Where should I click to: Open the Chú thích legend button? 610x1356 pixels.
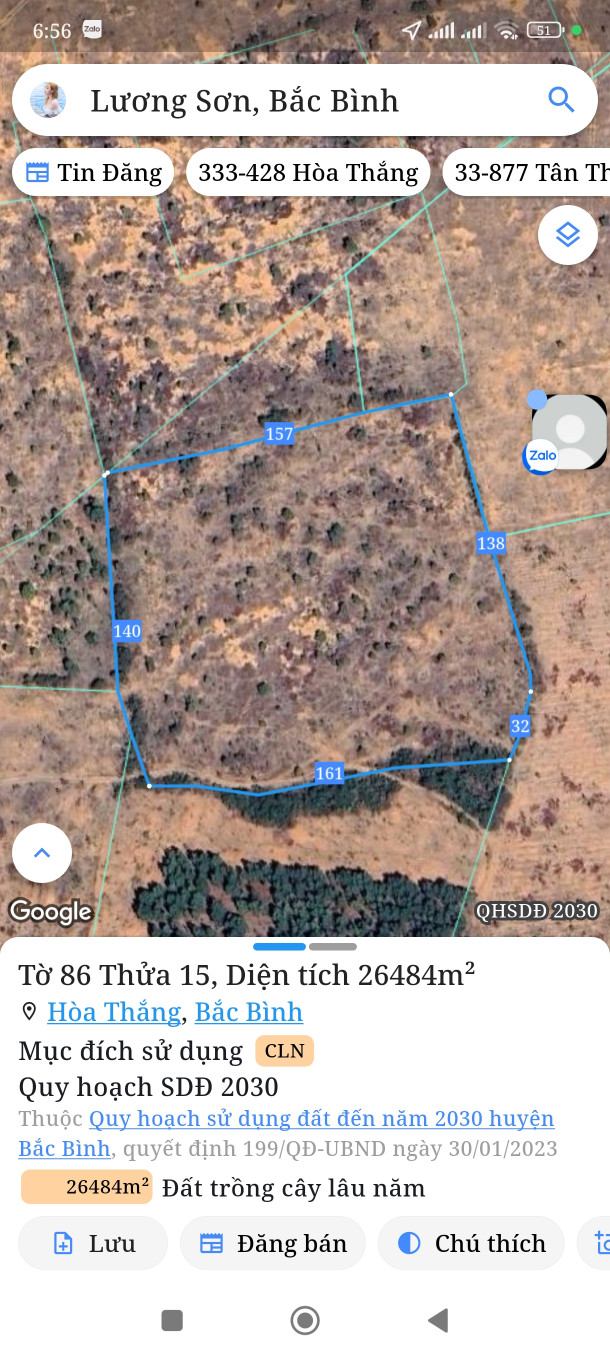click(471, 1243)
